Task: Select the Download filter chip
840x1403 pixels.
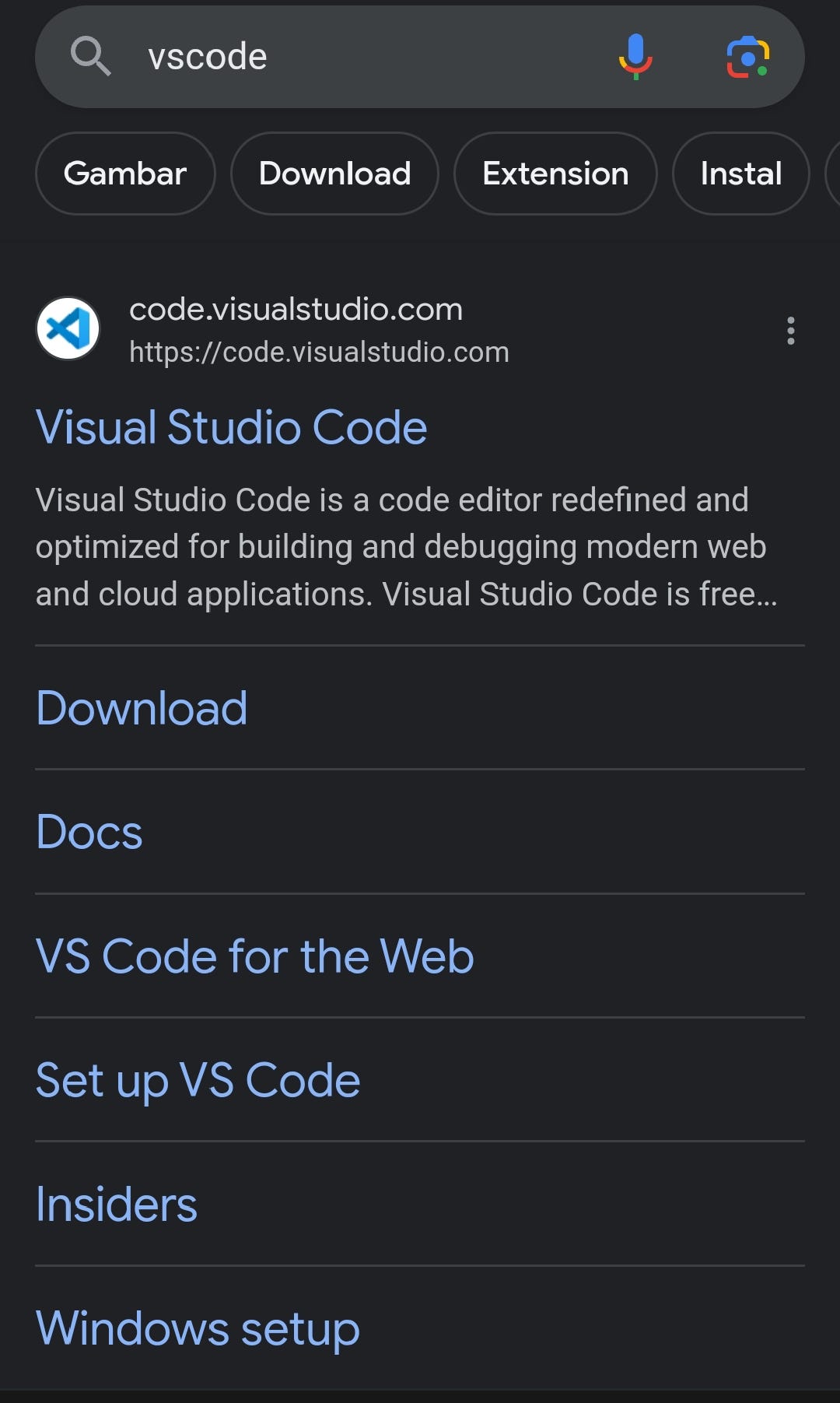Action: click(x=334, y=174)
